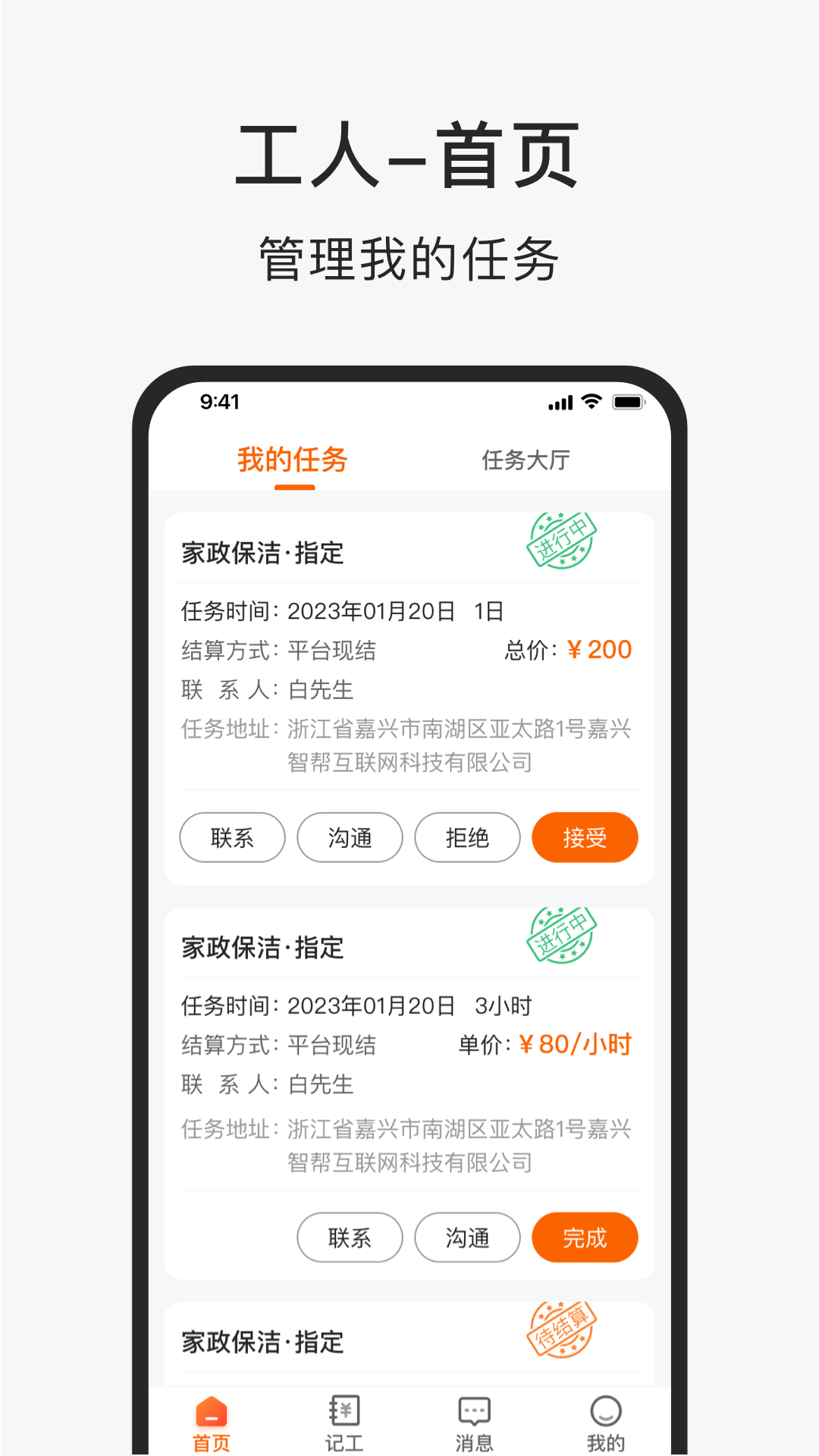Select the 我的任务 tab

click(293, 460)
